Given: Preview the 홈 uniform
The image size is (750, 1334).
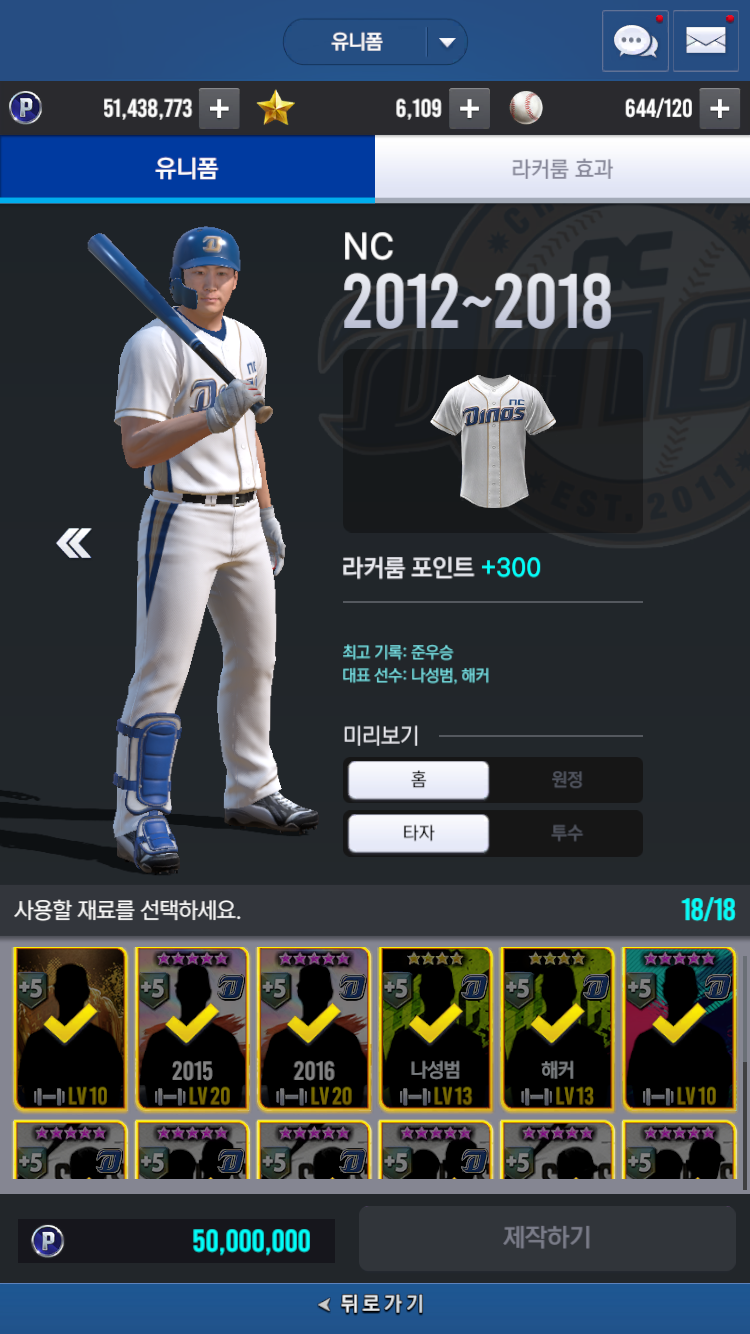Looking at the screenshot, I should click(418, 780).
